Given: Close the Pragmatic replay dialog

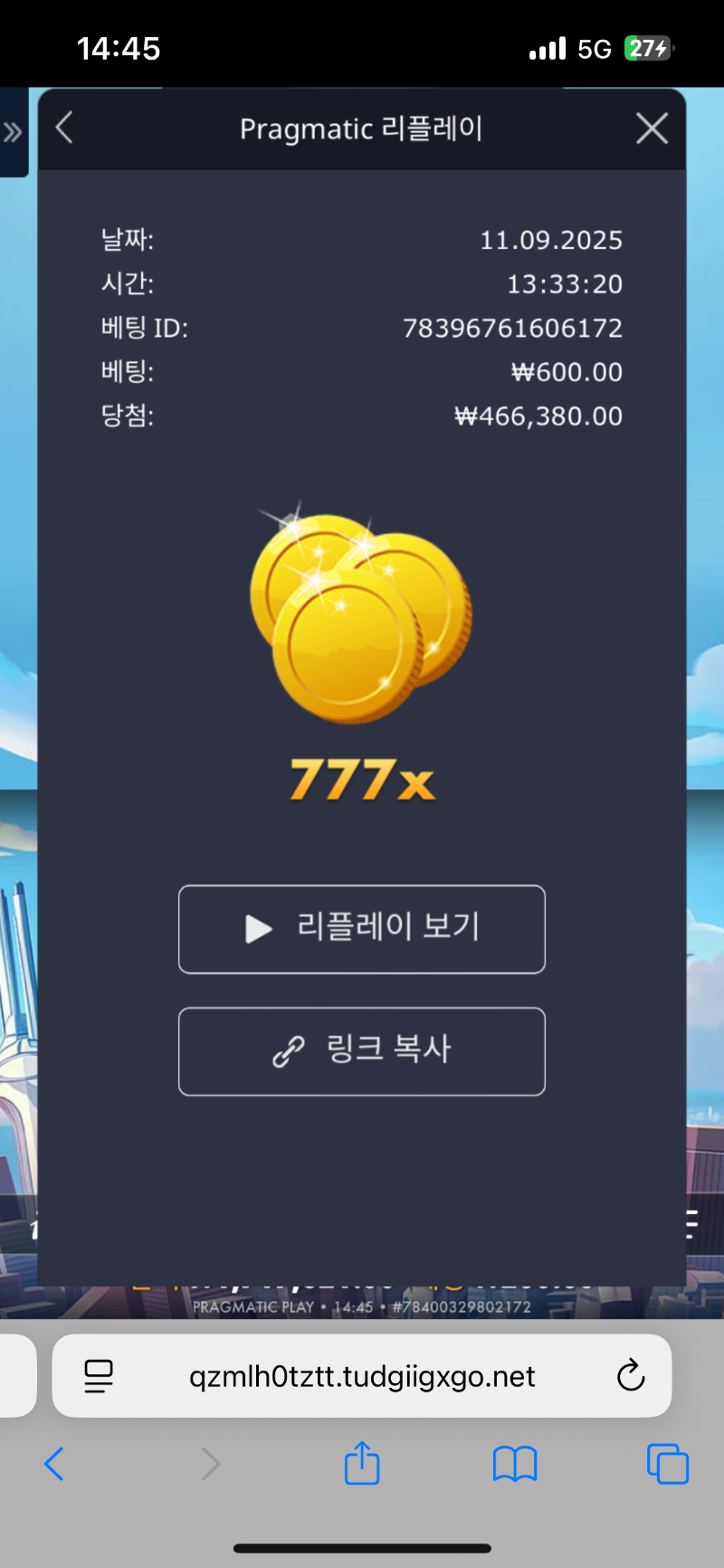Looking at the screenshot, I should (x=652, y=129).
